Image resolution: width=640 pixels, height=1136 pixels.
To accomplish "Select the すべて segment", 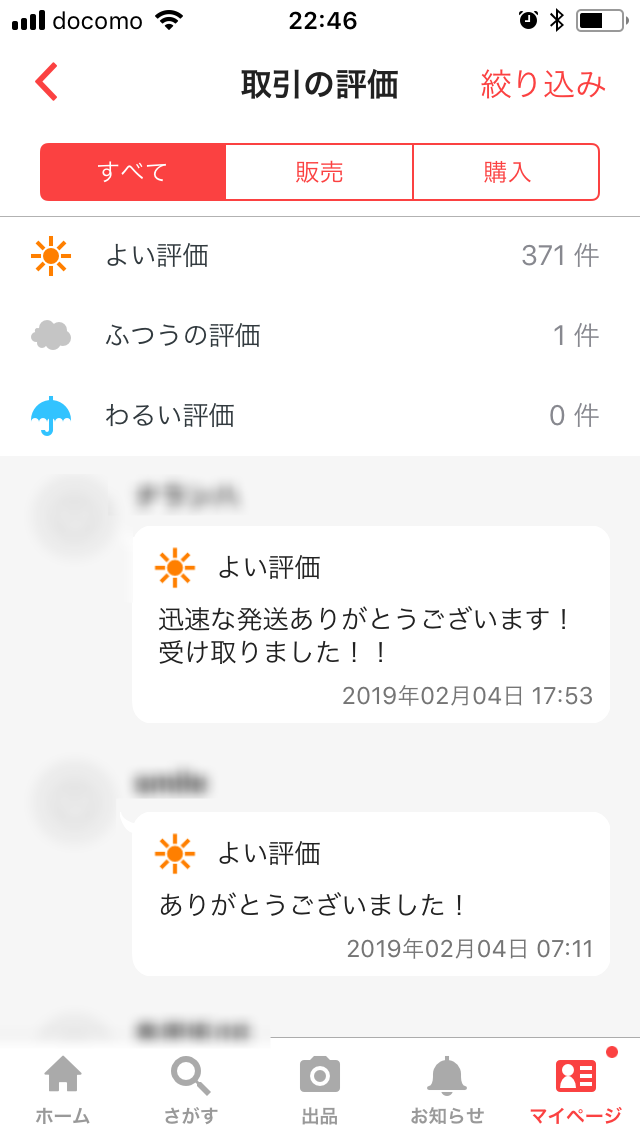I will pyautogui.click(x=133, y=172).
